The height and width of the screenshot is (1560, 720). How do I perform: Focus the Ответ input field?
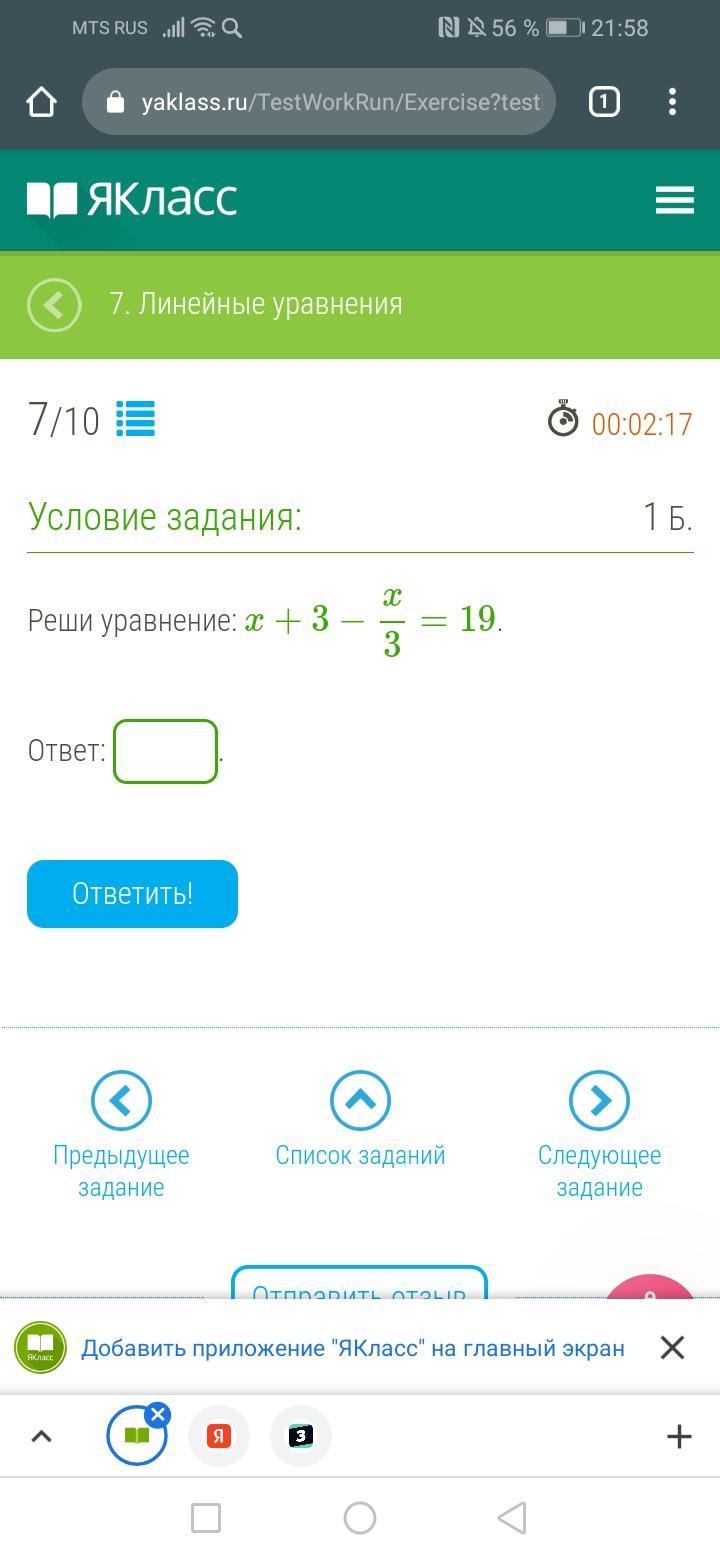click(x=165, y=751)
